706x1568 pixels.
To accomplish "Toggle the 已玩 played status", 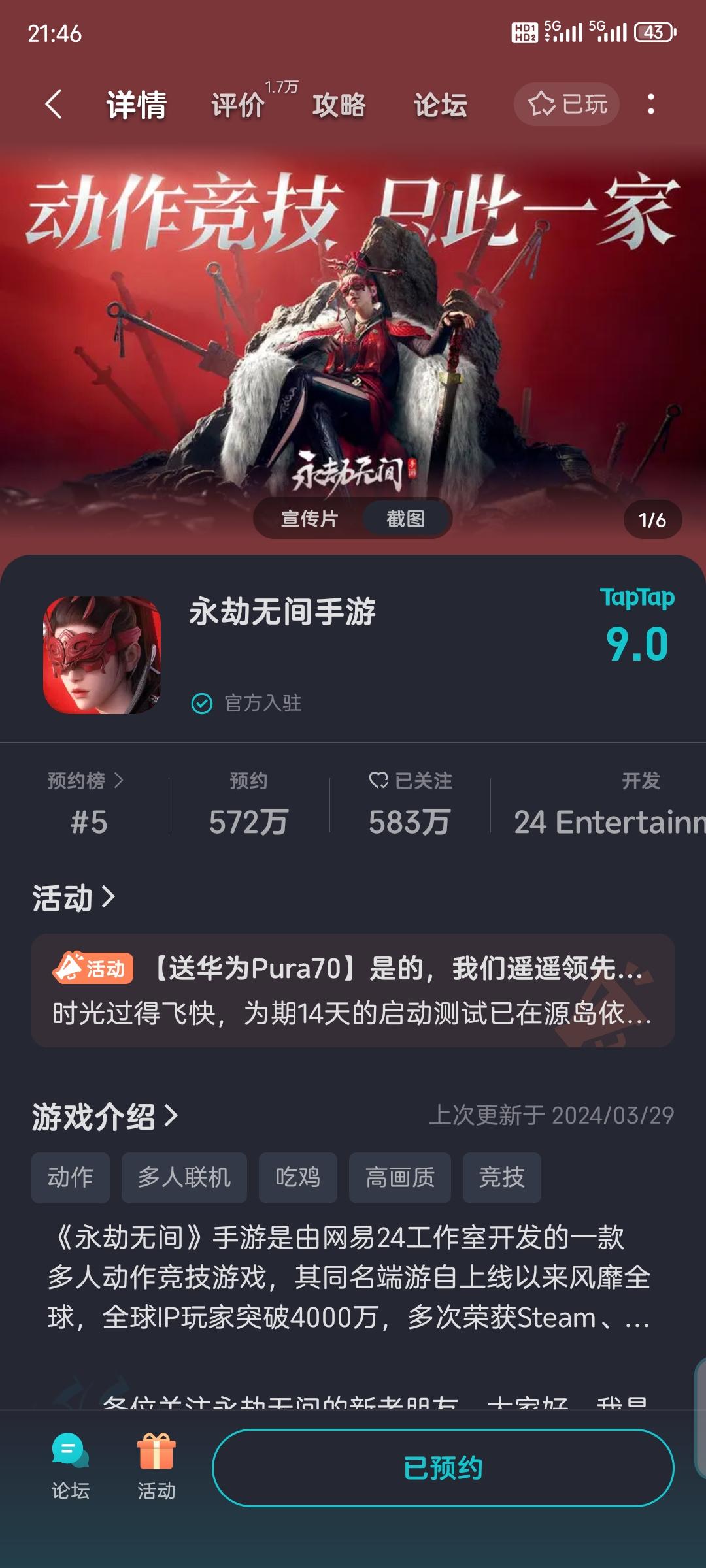I will click(x=566, y=105).
